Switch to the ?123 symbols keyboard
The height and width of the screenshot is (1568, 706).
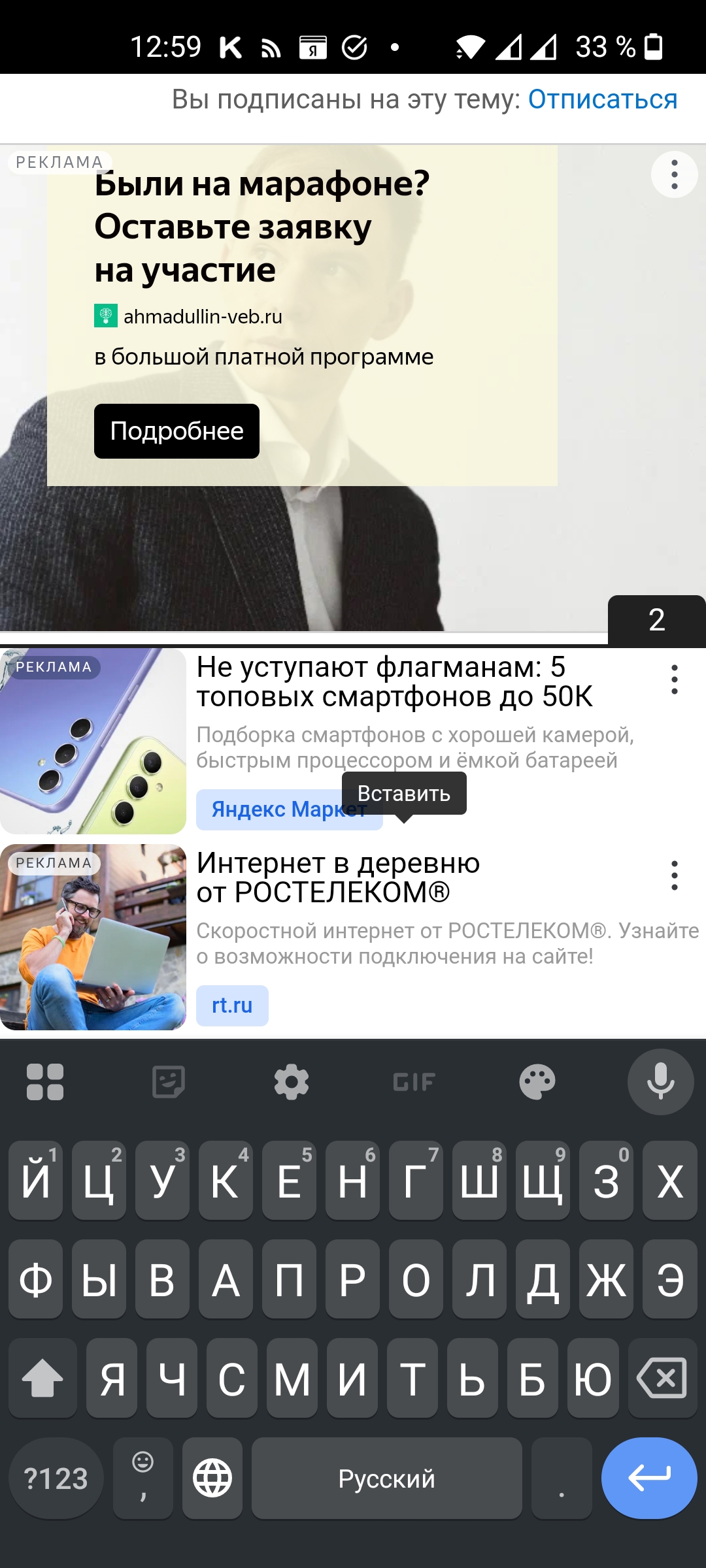[x=56, y=1478]
